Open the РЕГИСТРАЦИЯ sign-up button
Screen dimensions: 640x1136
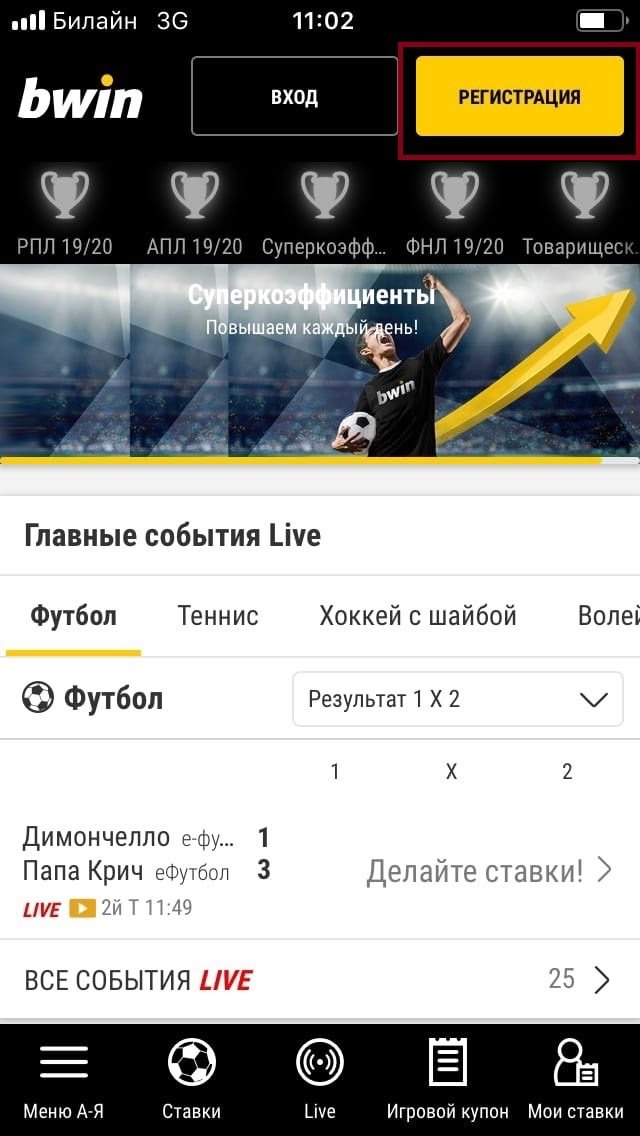pyautogui.click(x=519, y=97)
